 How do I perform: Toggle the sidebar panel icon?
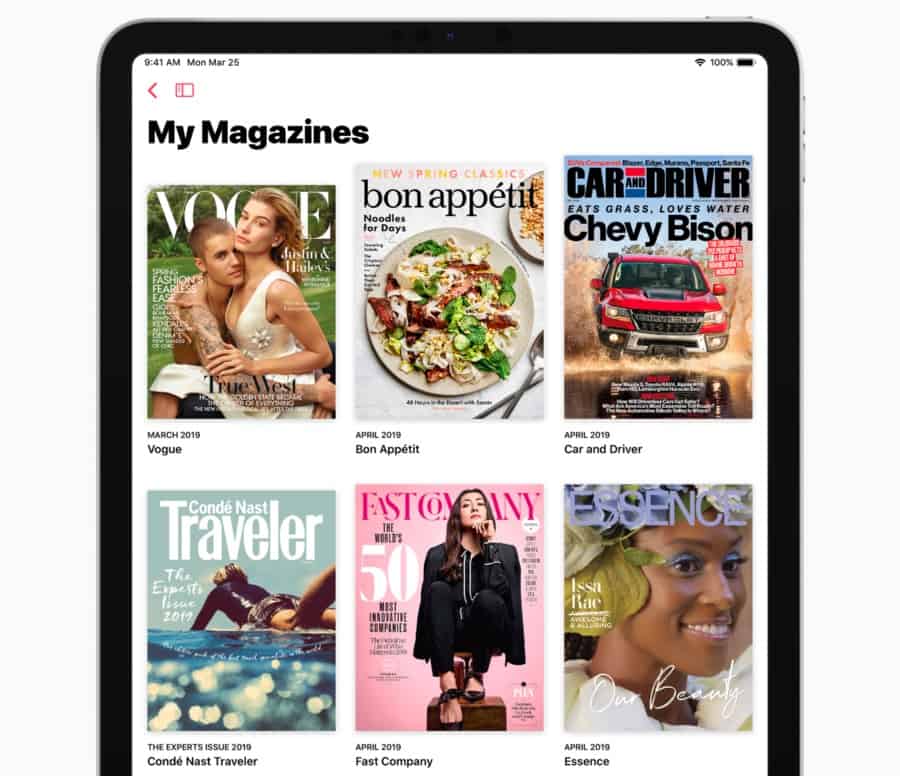point(184,90)
